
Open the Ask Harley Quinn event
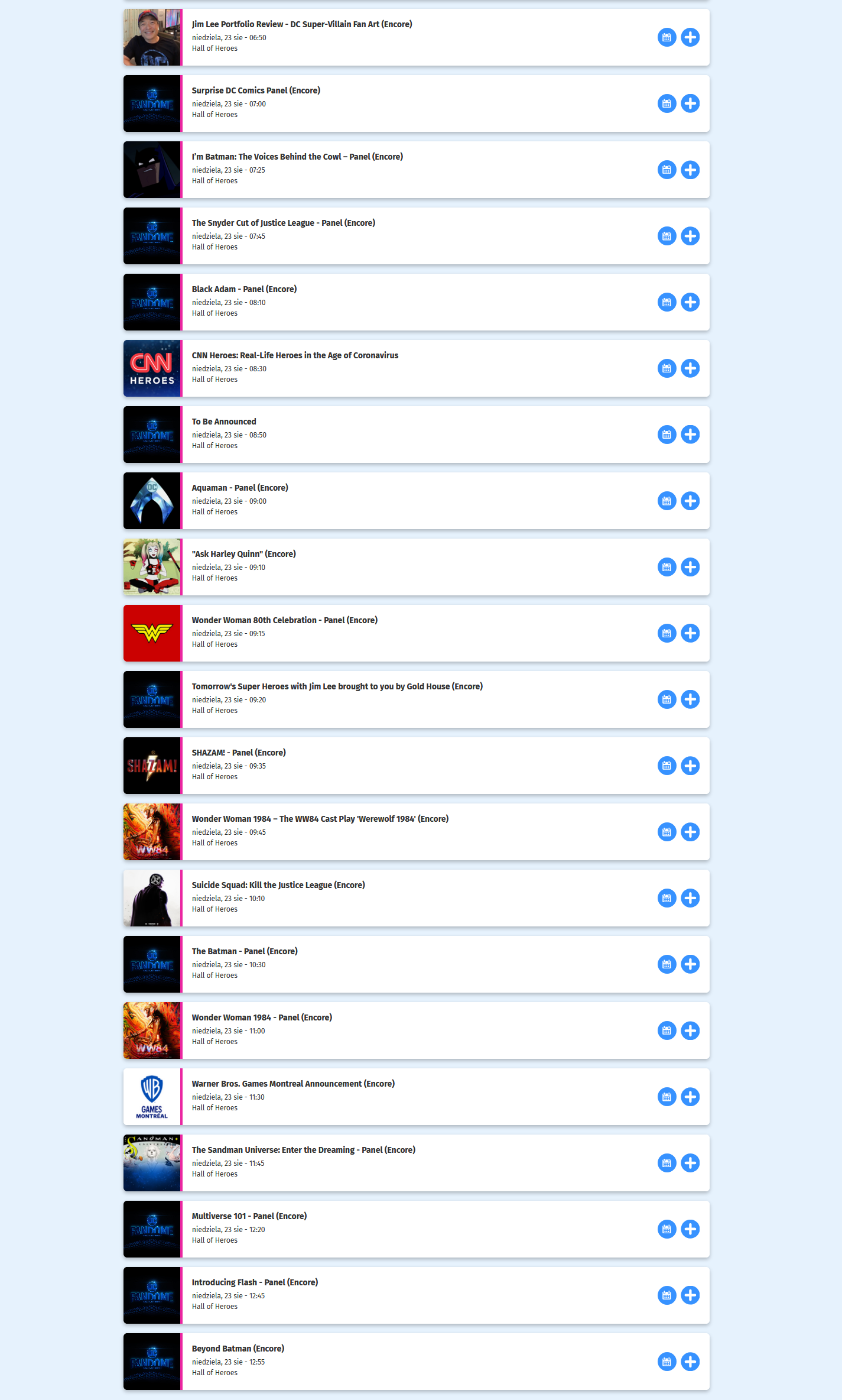[x=416, y=567]
